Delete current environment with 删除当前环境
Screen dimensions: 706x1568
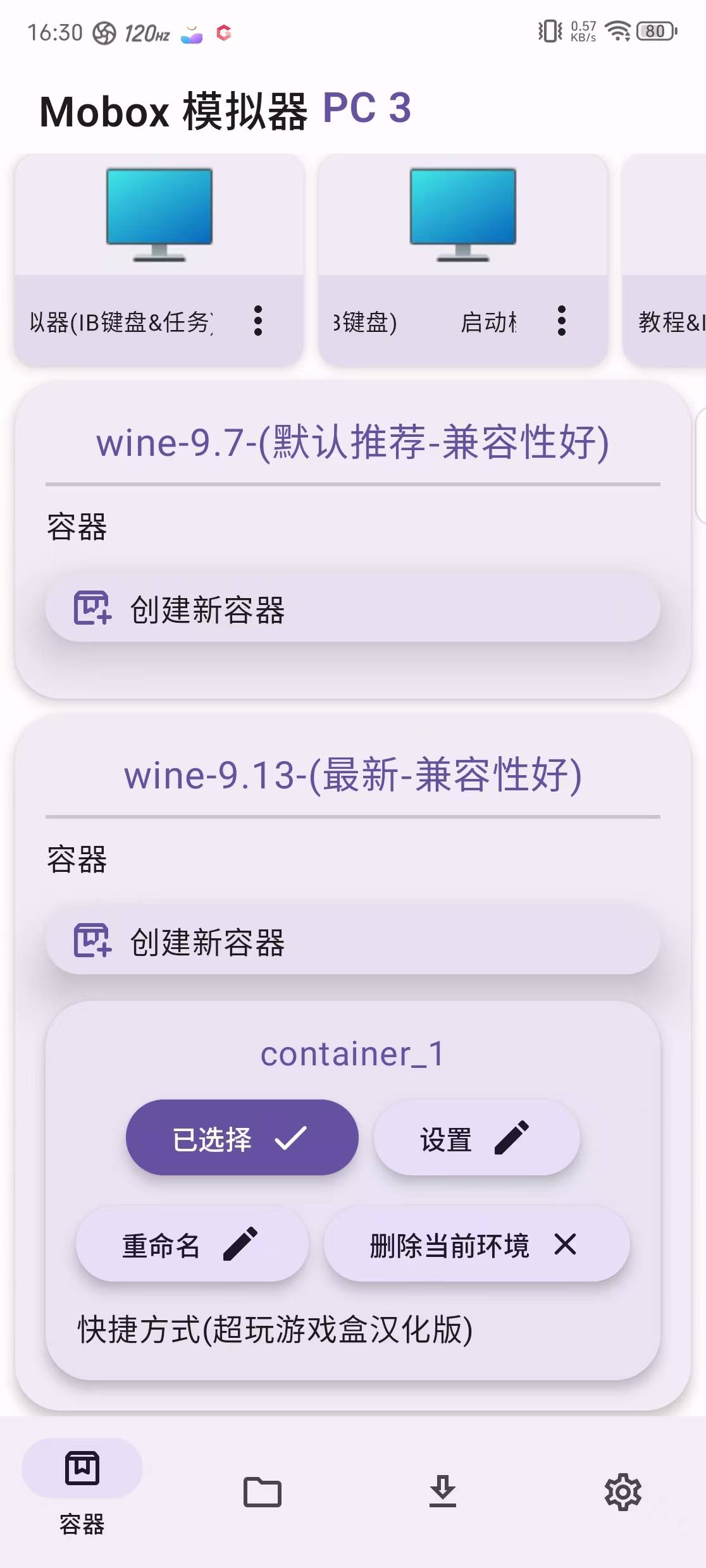point(476,1244)
